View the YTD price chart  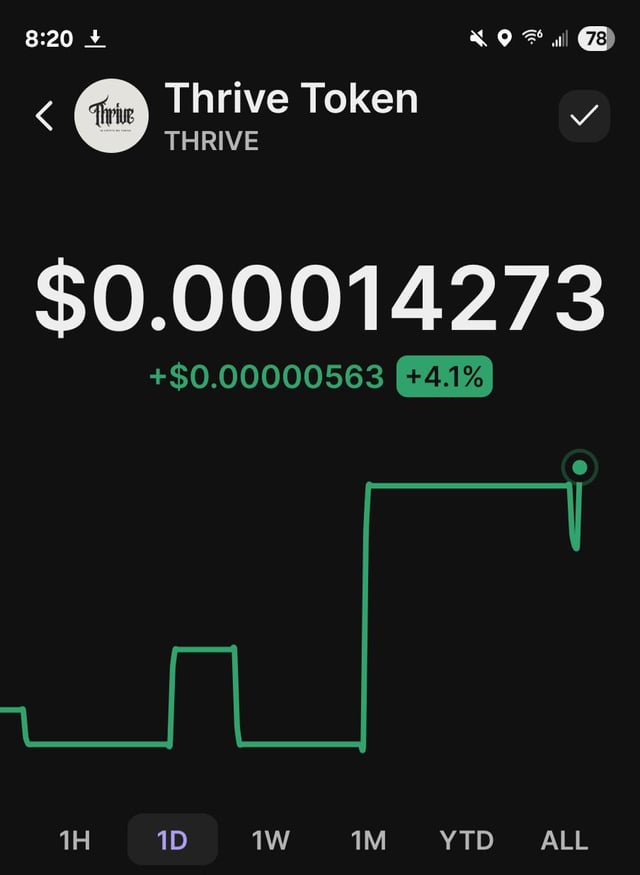(466, 840)
